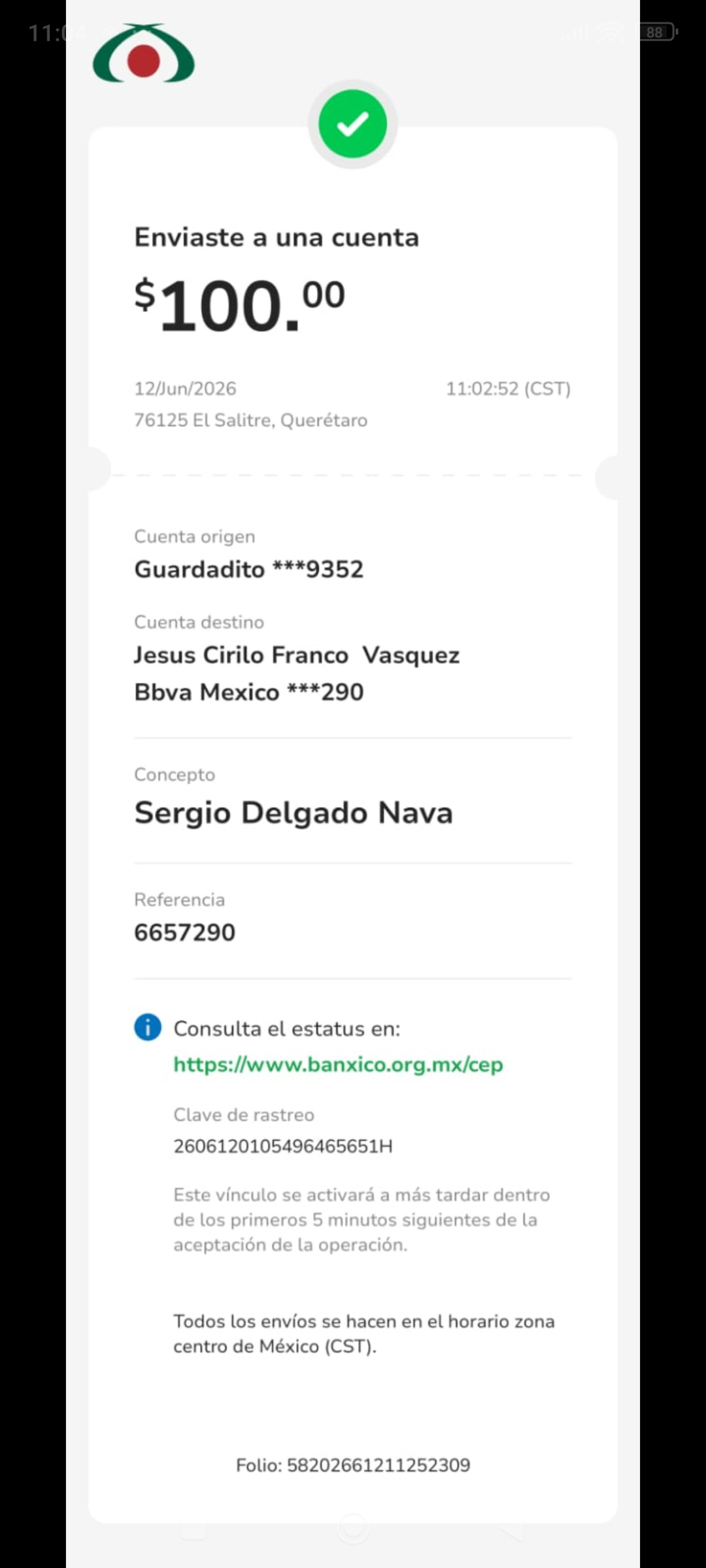Open the banxico.org.mx/cep status link
This screenshot has height=1568, width=706.
338,1065
